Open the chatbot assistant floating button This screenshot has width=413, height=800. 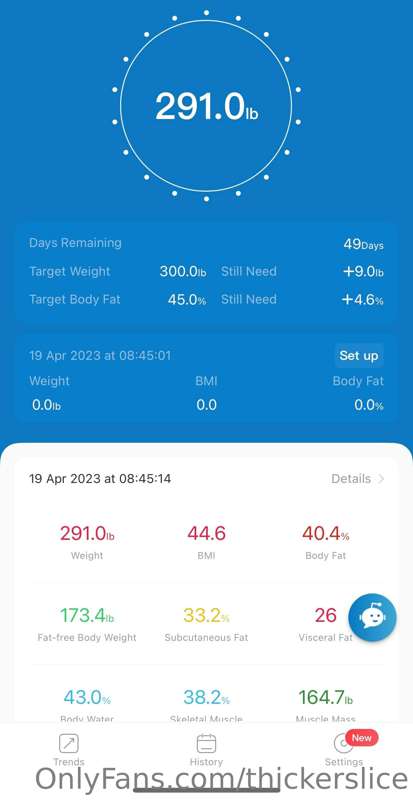pos(372,617)
